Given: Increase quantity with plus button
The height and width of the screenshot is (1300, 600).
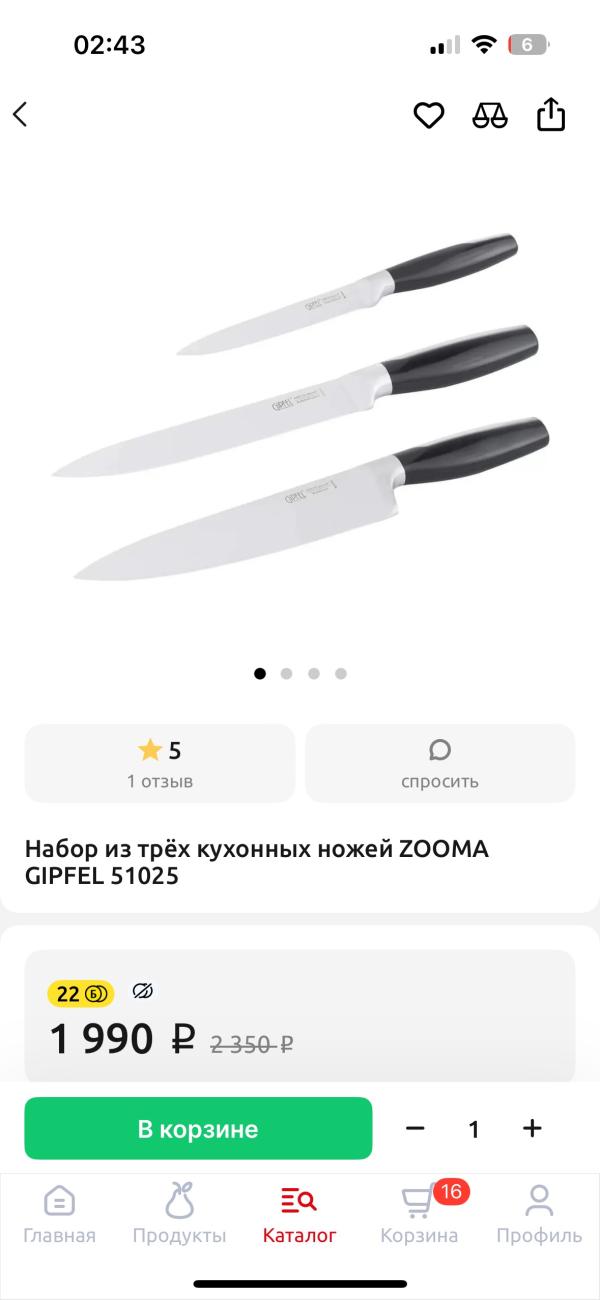Looking at the screenshot, I should [532, 1129].
